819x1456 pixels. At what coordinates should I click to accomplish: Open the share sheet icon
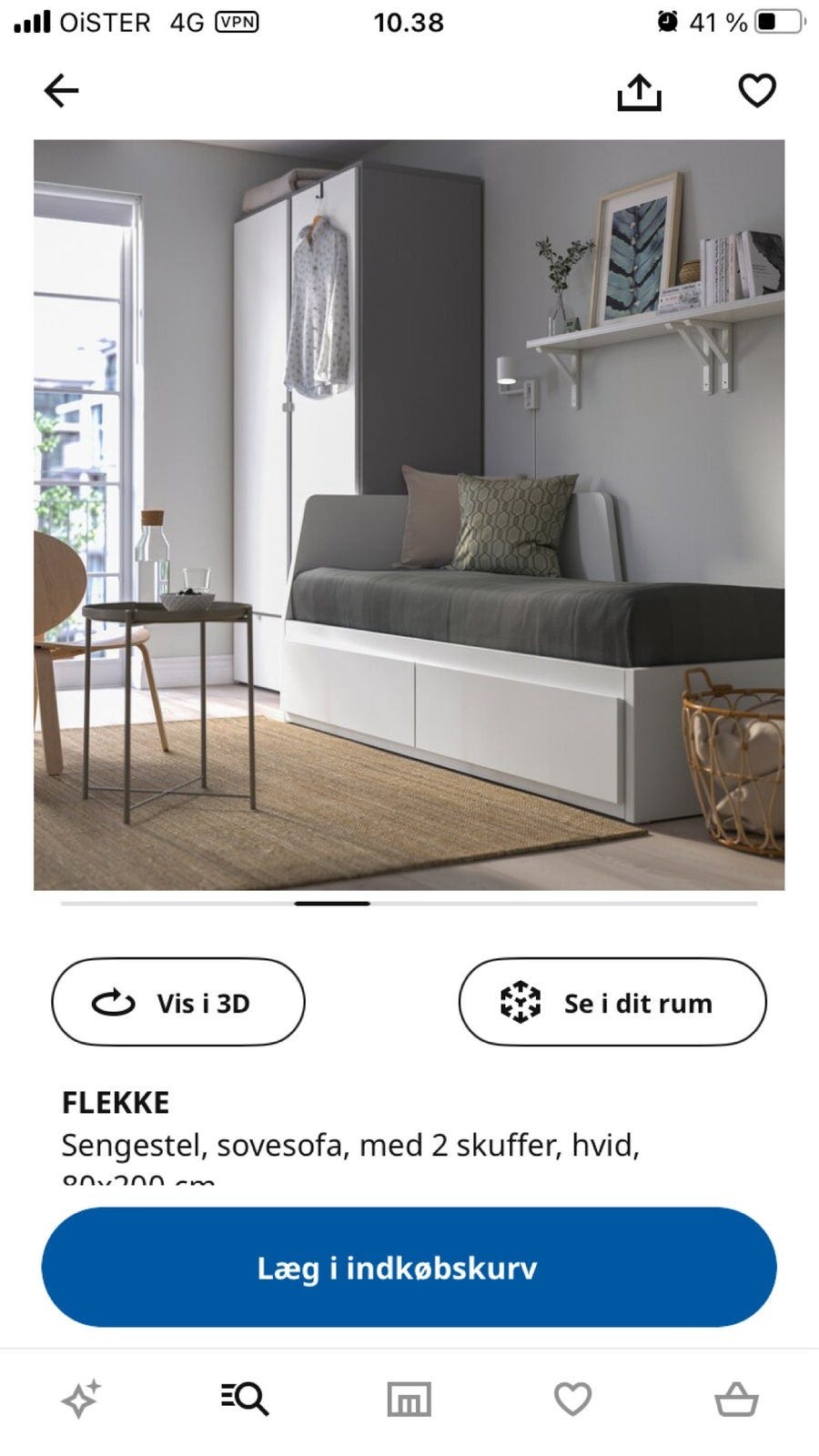pos(642,90)
